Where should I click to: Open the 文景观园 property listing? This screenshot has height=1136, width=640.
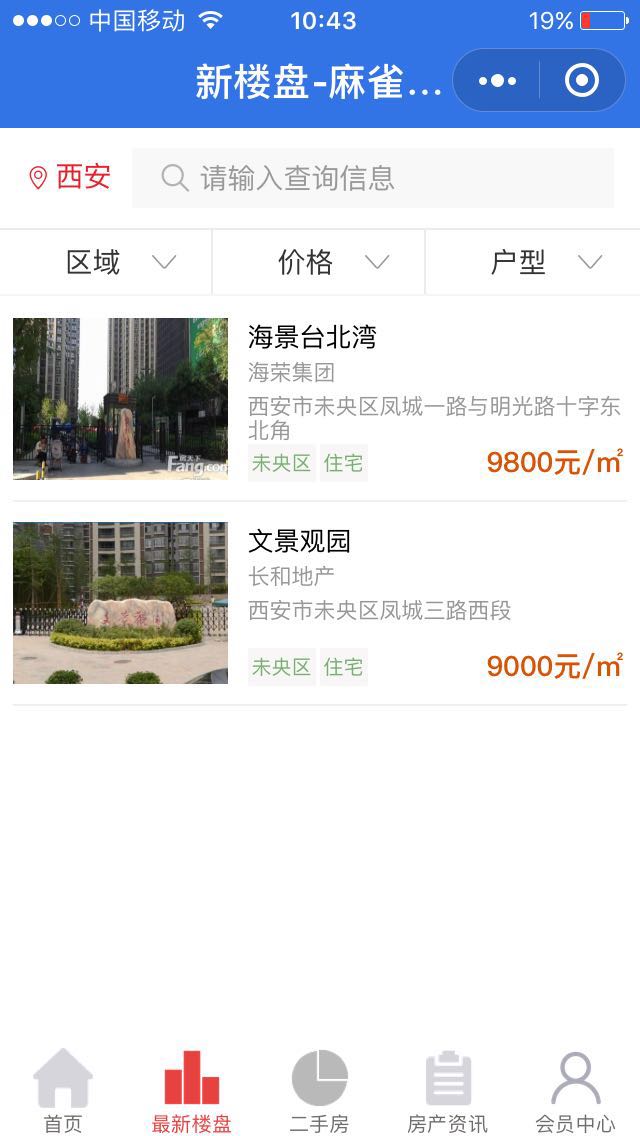320,603
